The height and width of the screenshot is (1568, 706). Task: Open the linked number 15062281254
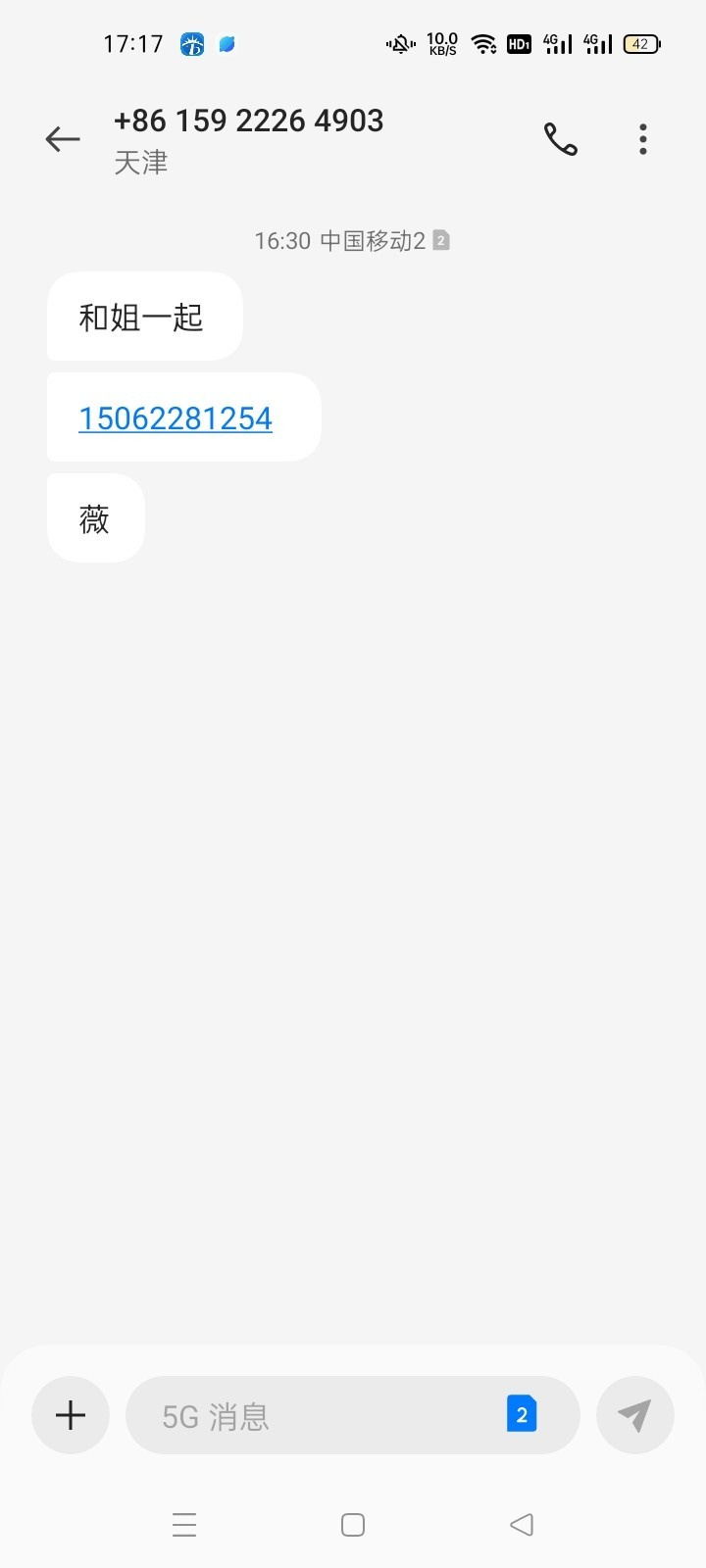[176, 418]
